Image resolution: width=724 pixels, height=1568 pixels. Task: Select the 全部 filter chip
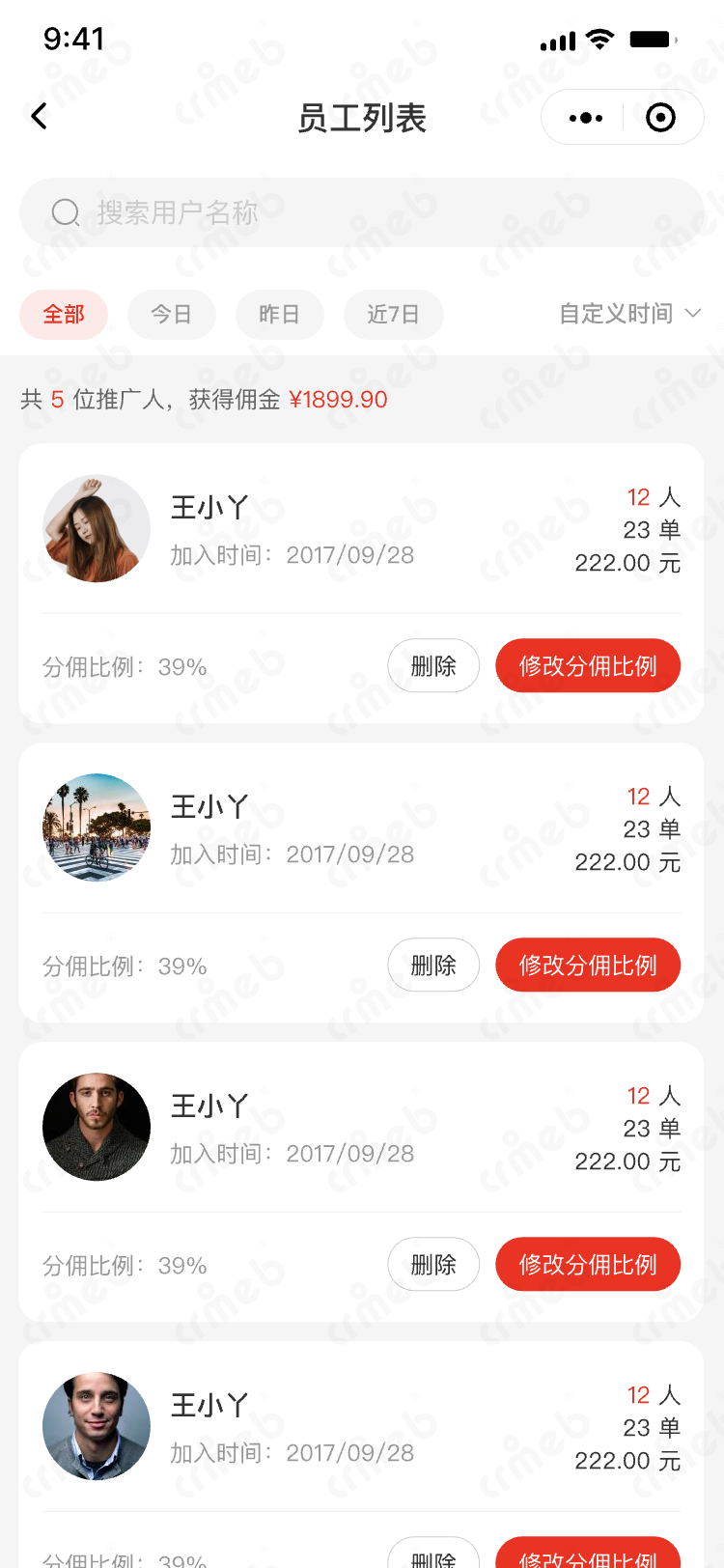click(x=64, y=315)
